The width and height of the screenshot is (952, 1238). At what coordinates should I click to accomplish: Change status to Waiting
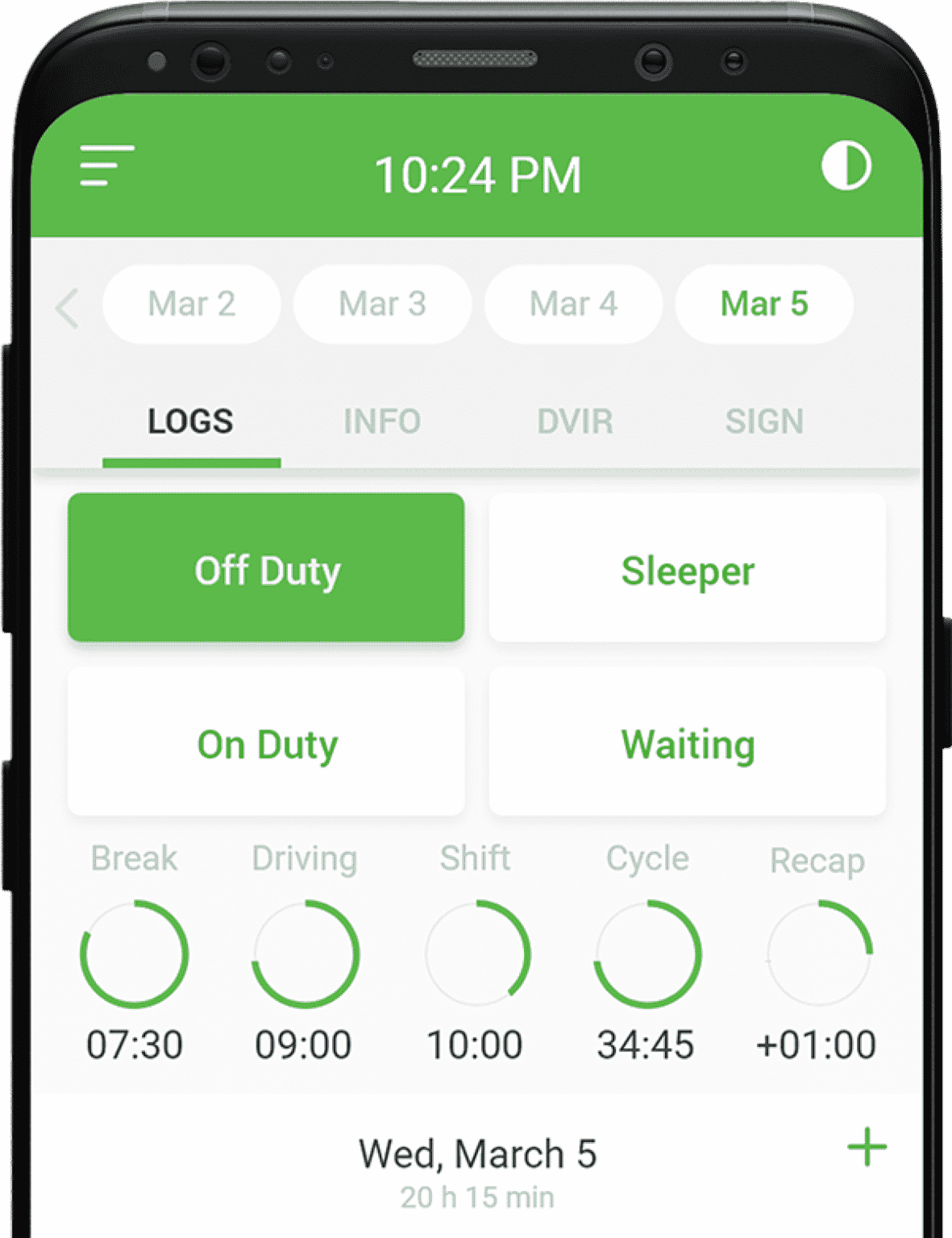[x=687, y=742]
